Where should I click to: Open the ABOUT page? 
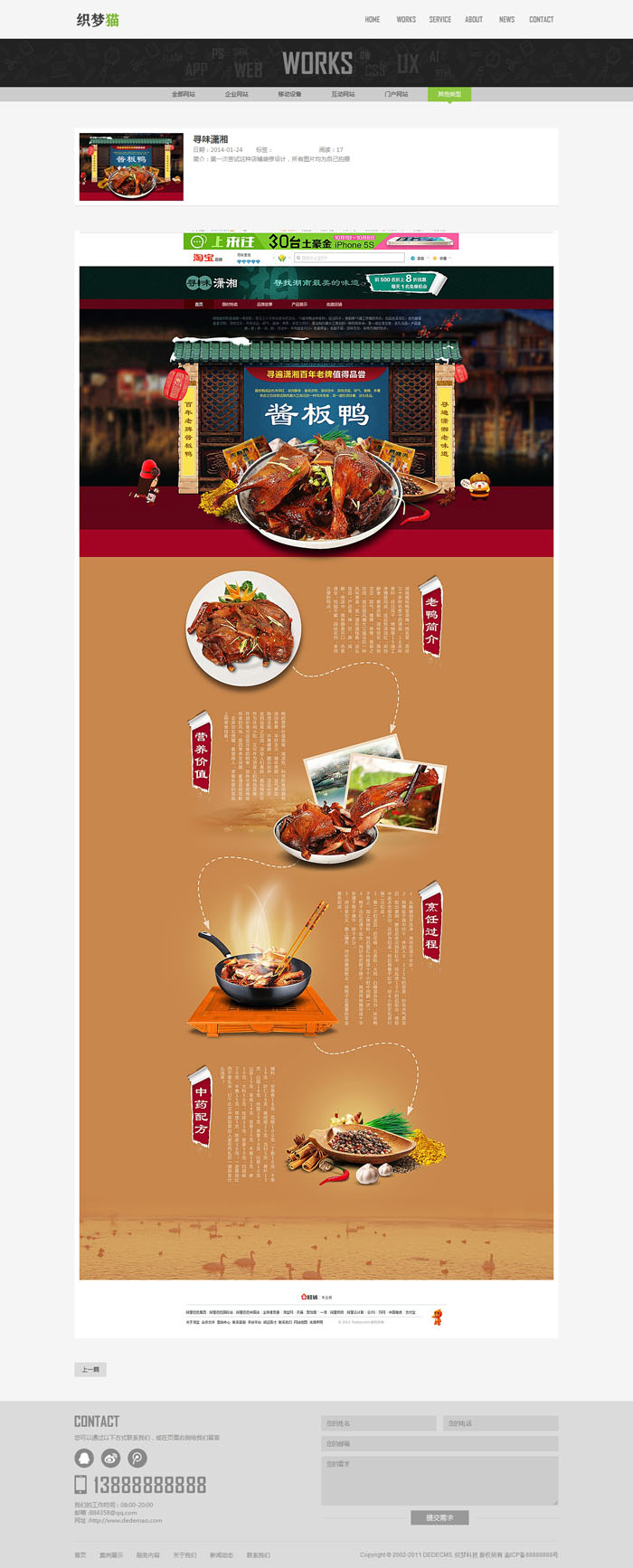pos(474,19)
